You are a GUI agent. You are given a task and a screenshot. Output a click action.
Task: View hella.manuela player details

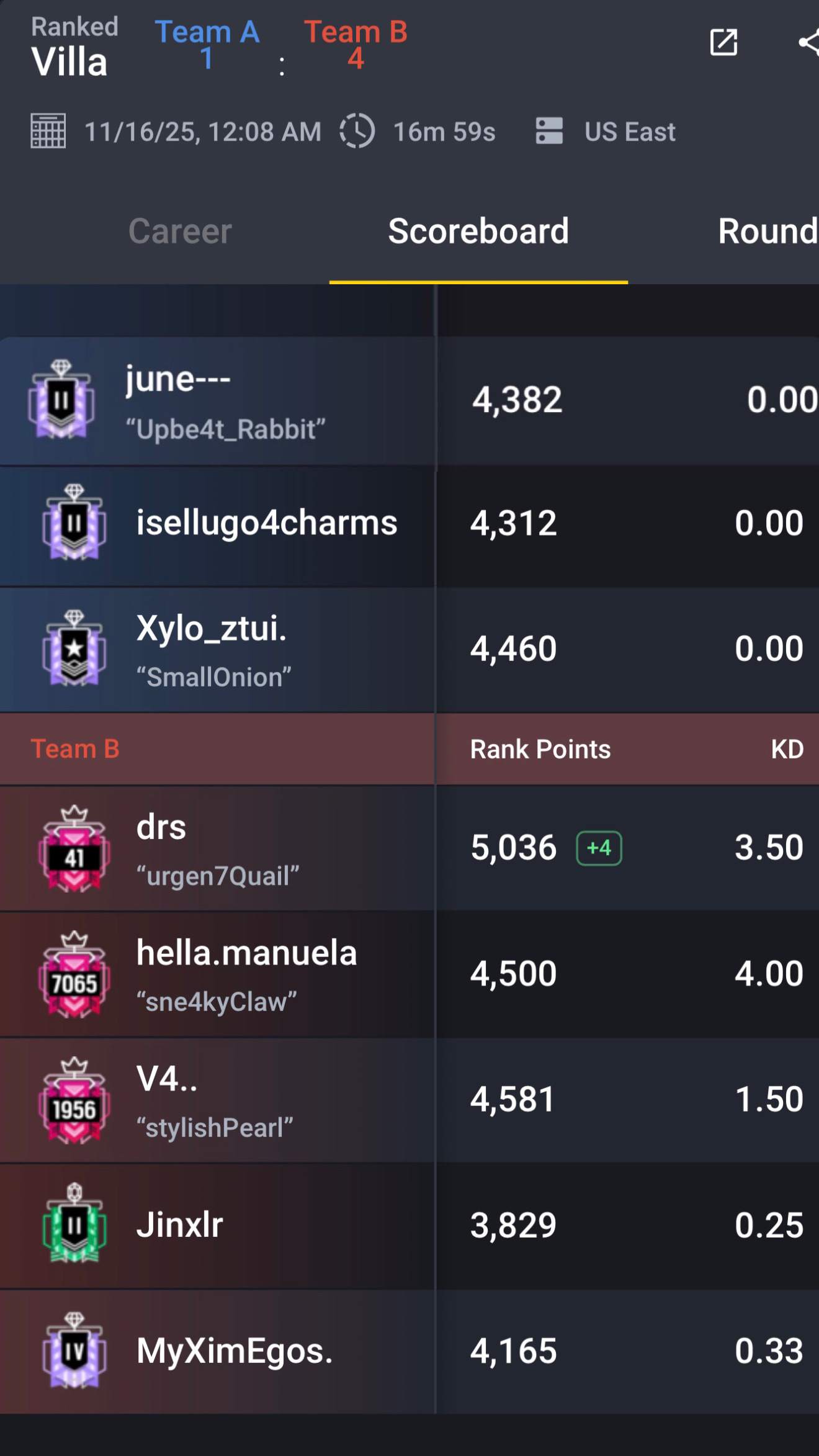(x=246, y=953)
